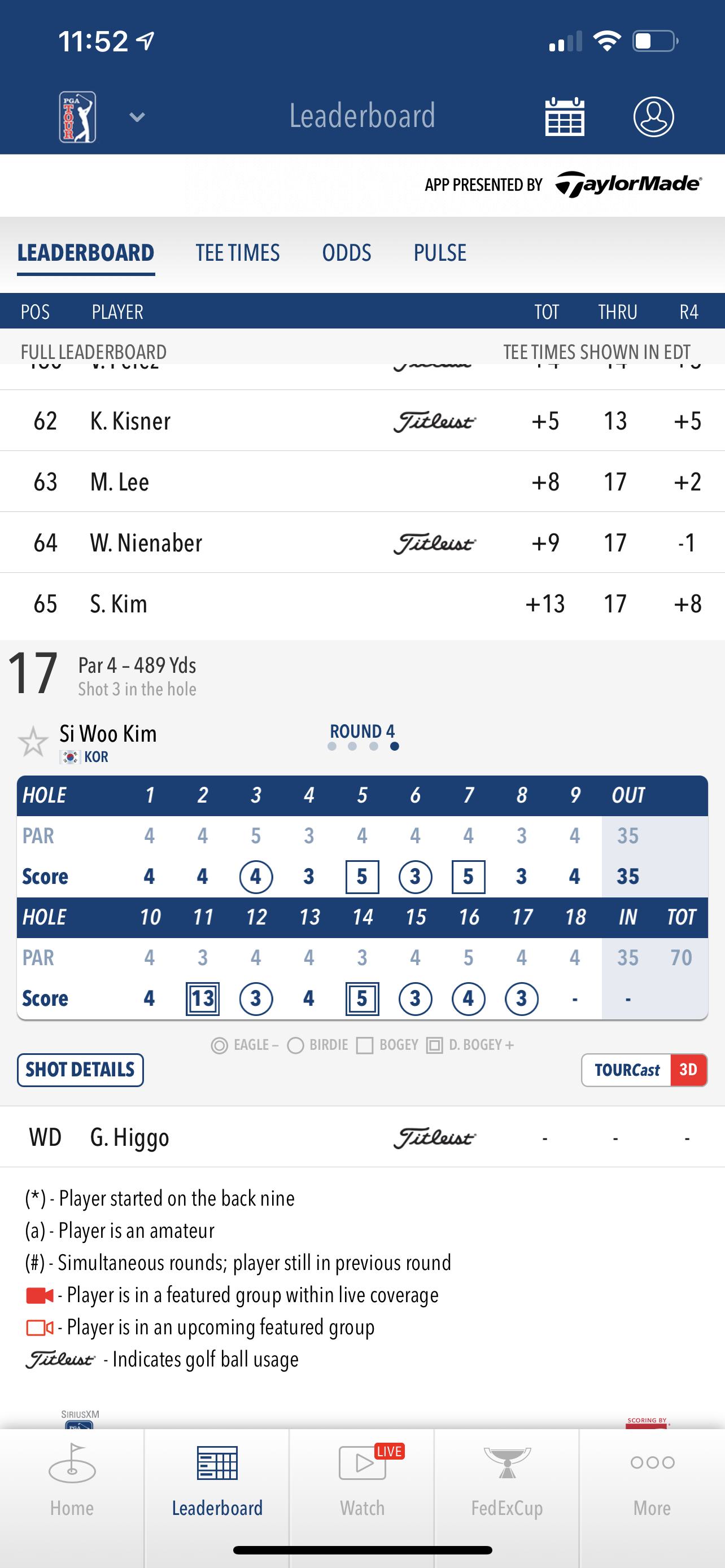Tap the Round 4 page indicator dots
The width and height of the screenshot is (725, 1568).
tap(364, 746)
